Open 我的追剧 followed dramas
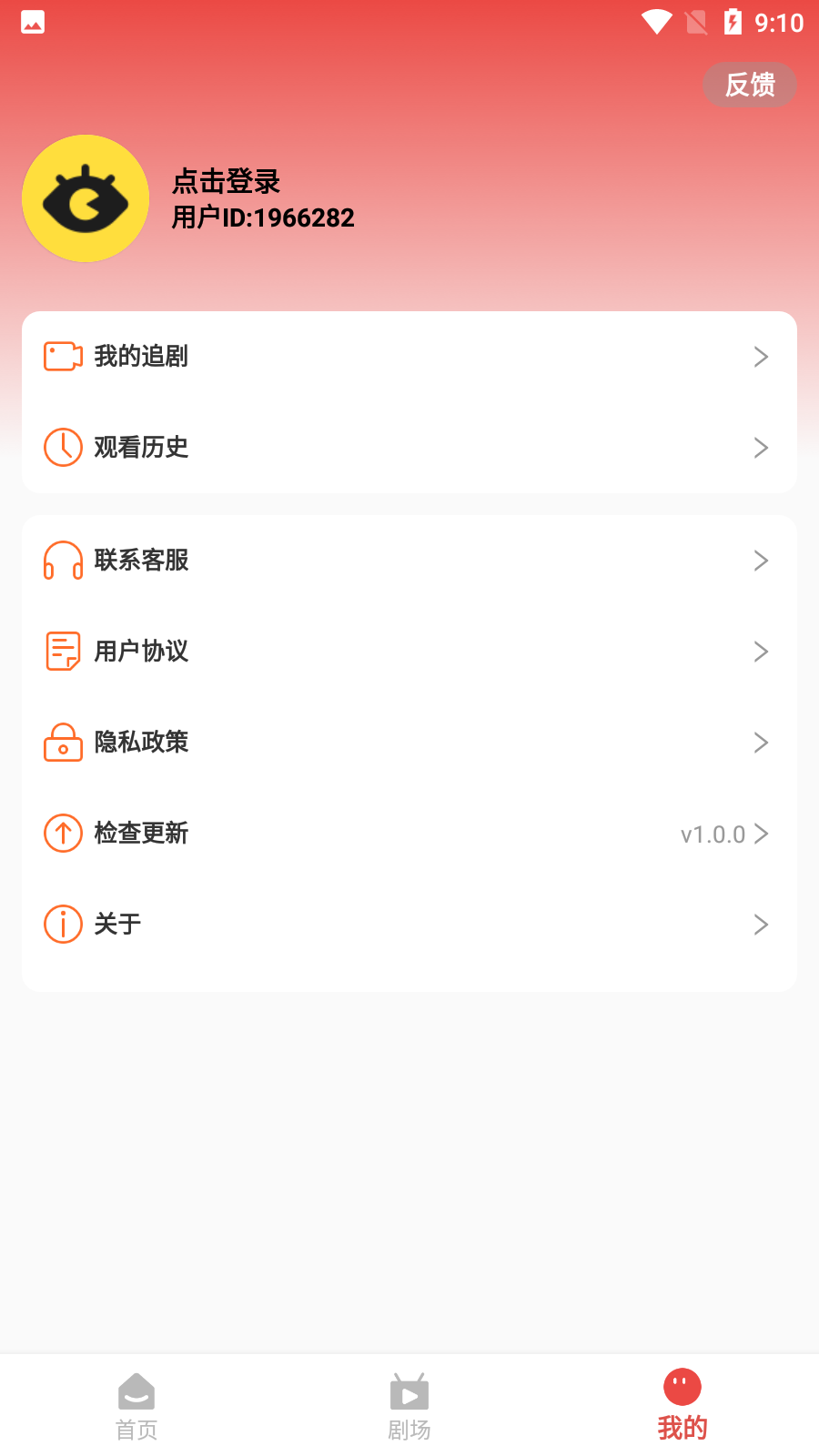The width and height of the screenshot is (819, 1456). tap(409, 357)
